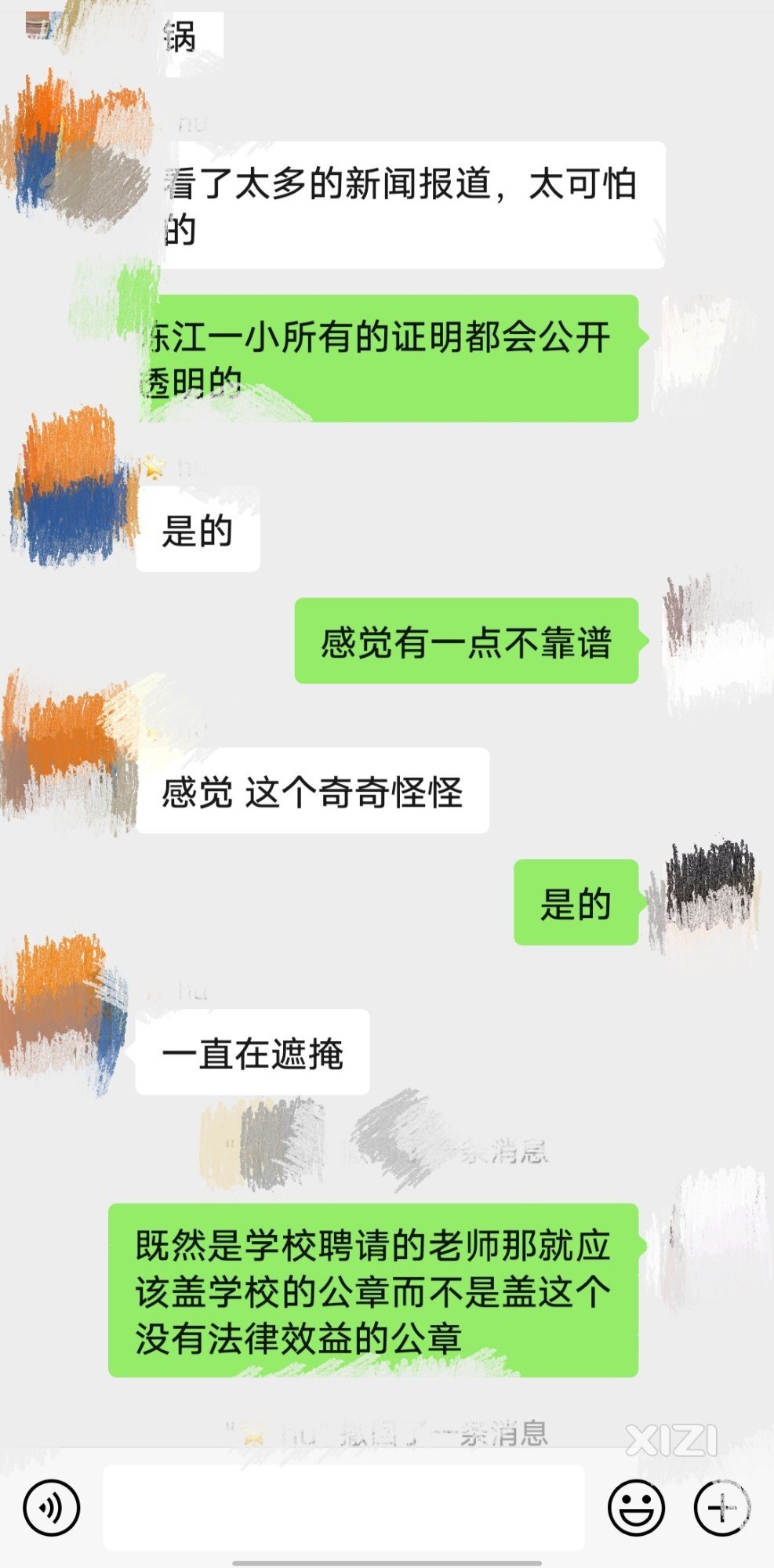
Task: Open the emoji sticker panel
Action: coord(636,1507)
